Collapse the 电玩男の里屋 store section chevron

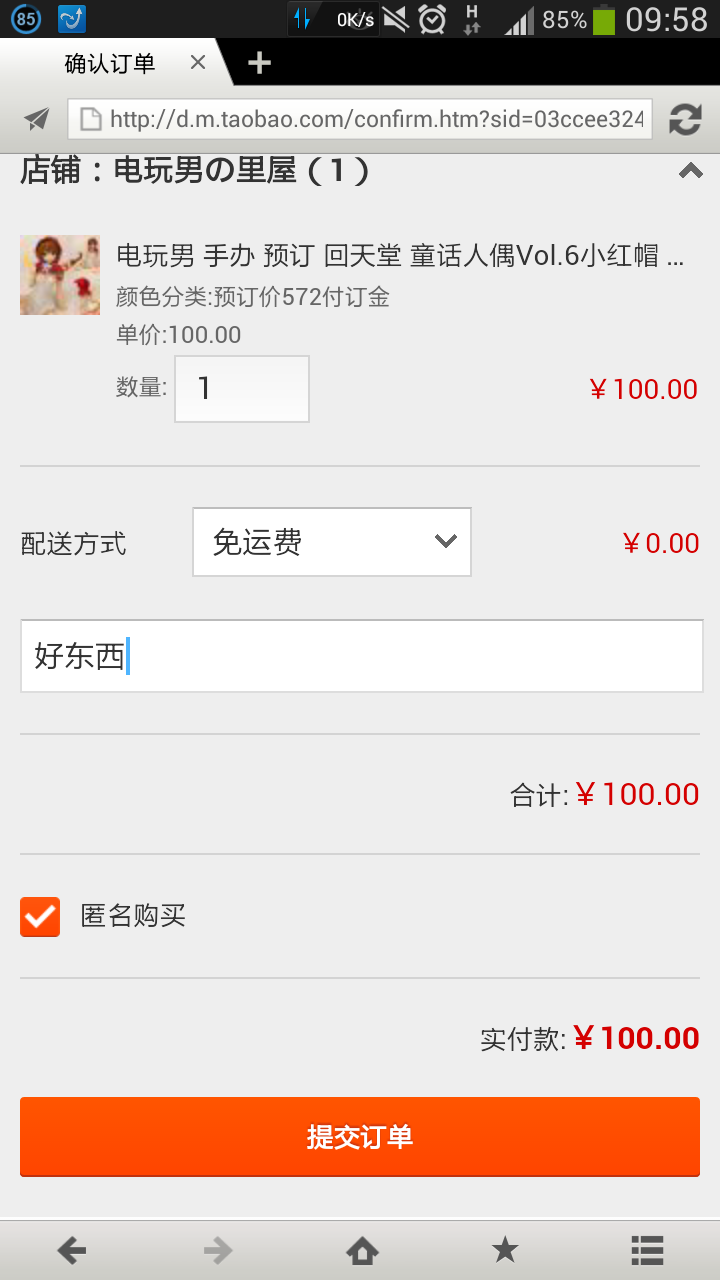point(689,170)
